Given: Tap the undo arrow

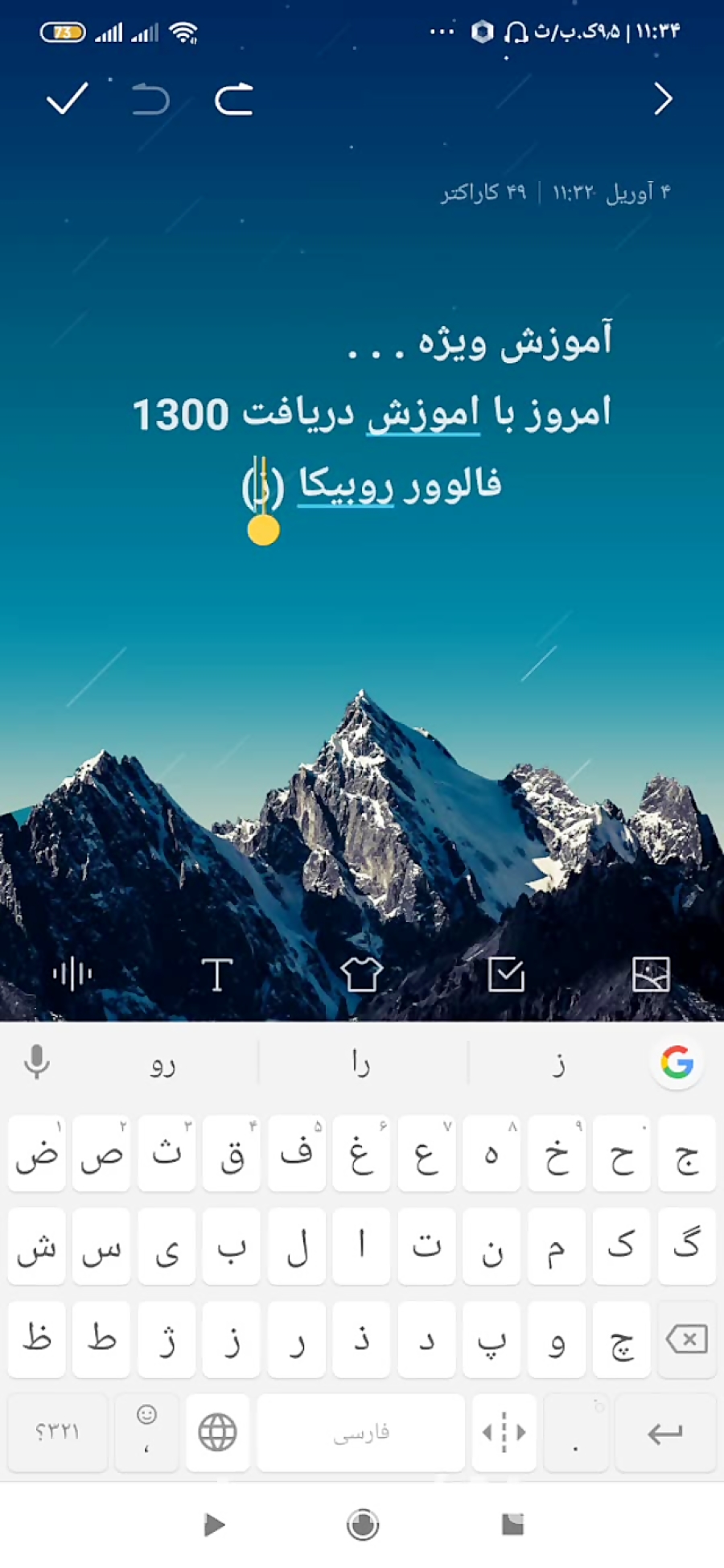Looking at the screenshot, I should coord(150,100).
